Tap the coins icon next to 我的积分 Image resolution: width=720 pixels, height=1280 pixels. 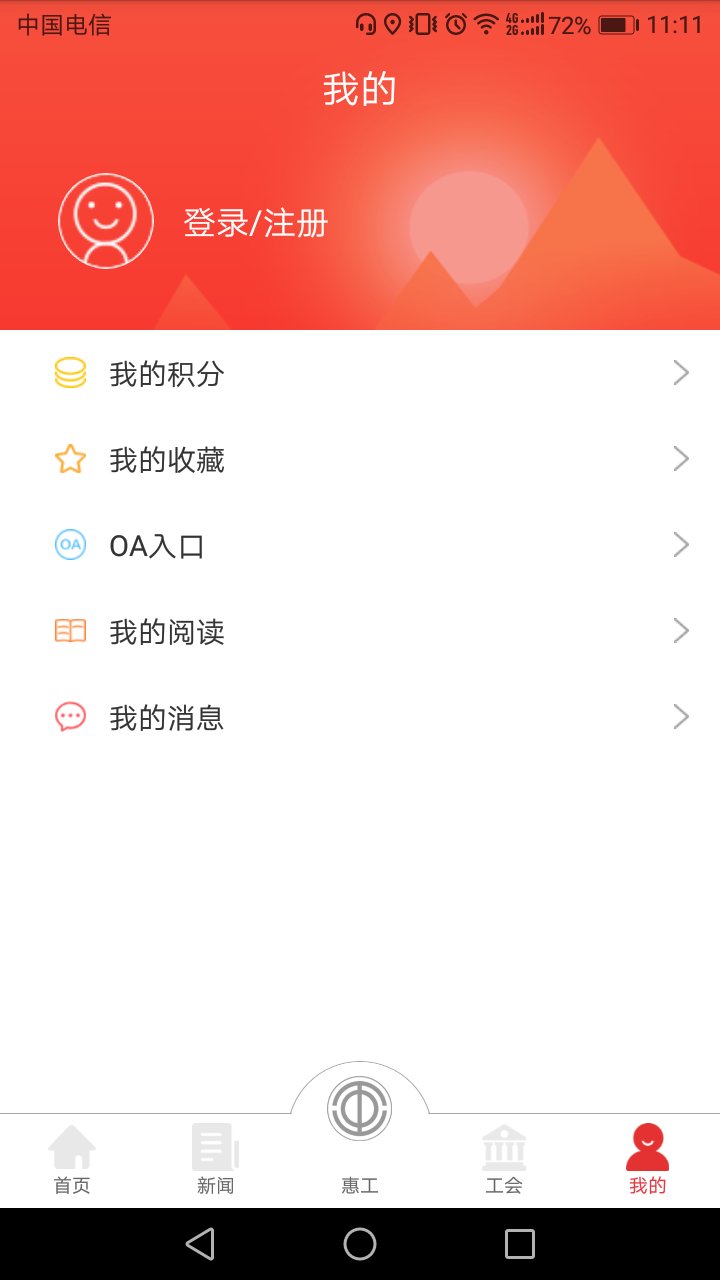(69, 373)
